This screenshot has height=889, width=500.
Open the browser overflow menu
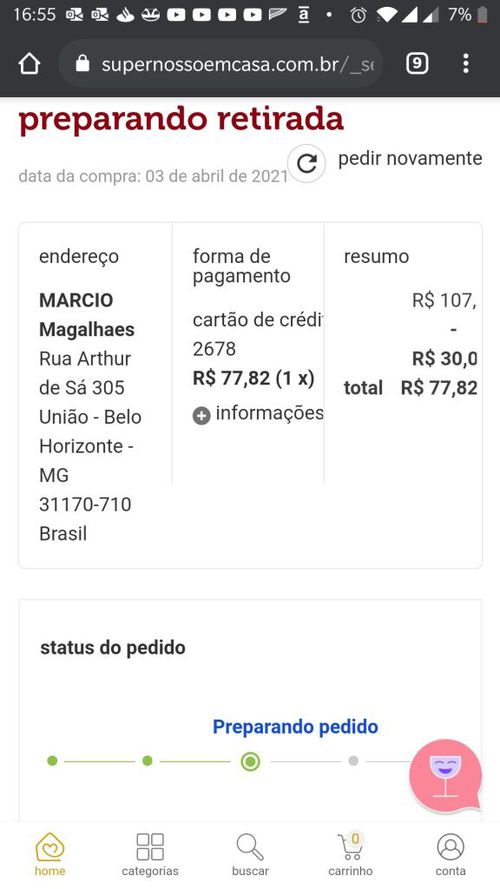pyautogui.click(x=465, y=64)
